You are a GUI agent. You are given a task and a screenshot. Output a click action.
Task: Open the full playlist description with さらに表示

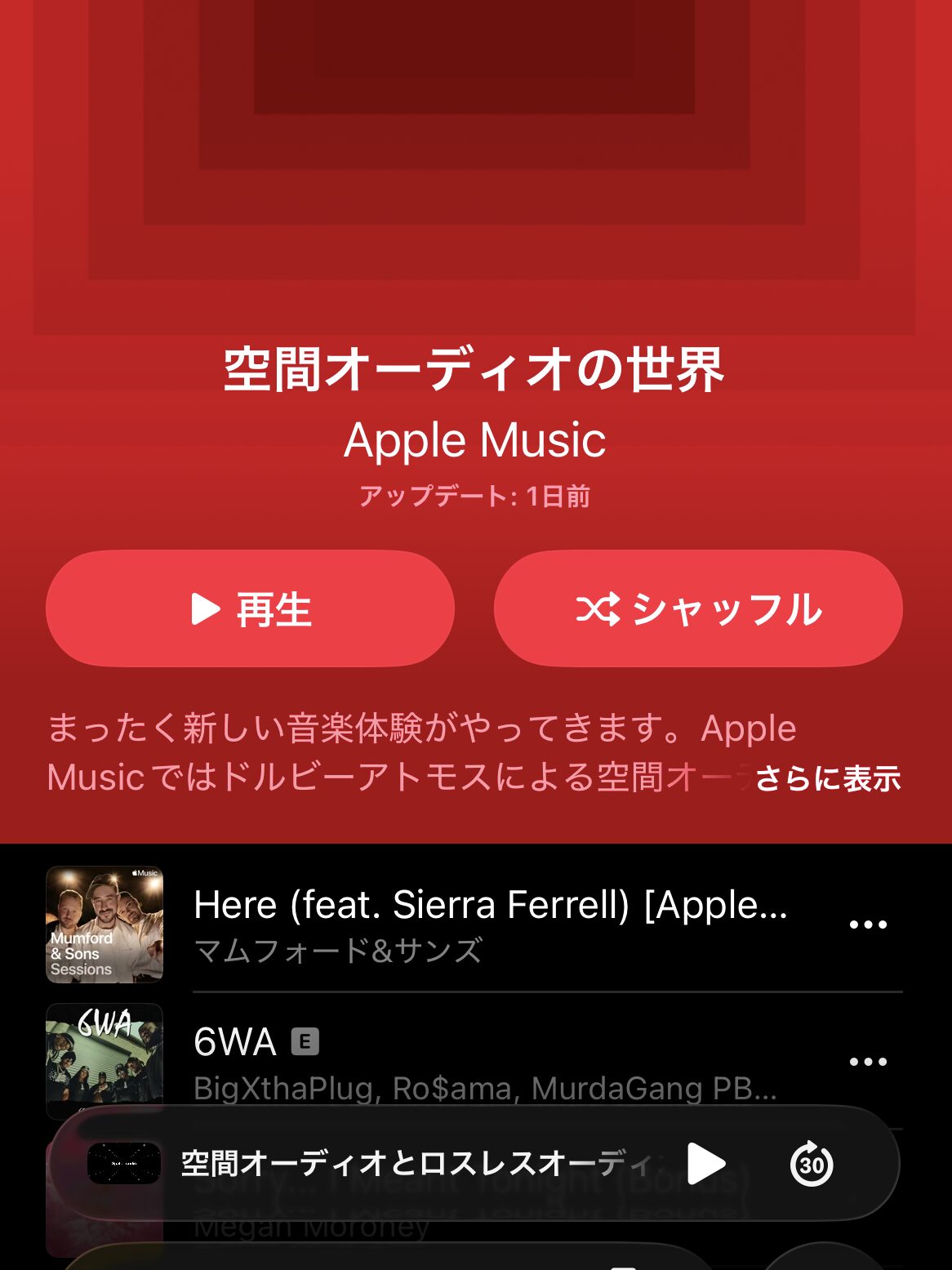829,780
